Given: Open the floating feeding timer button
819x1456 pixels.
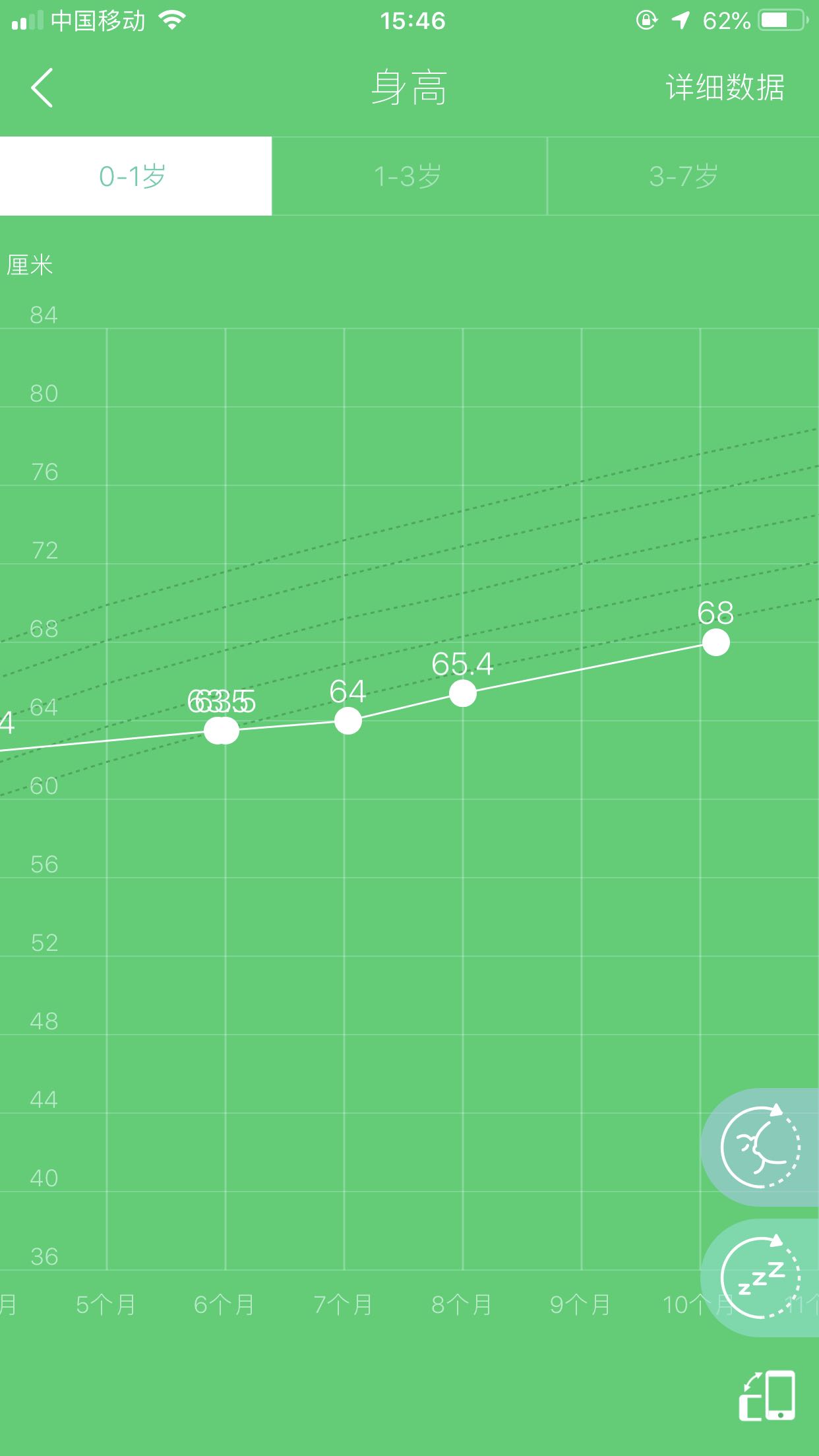Looking at the screenshot, I should [x=760, y=1147].
